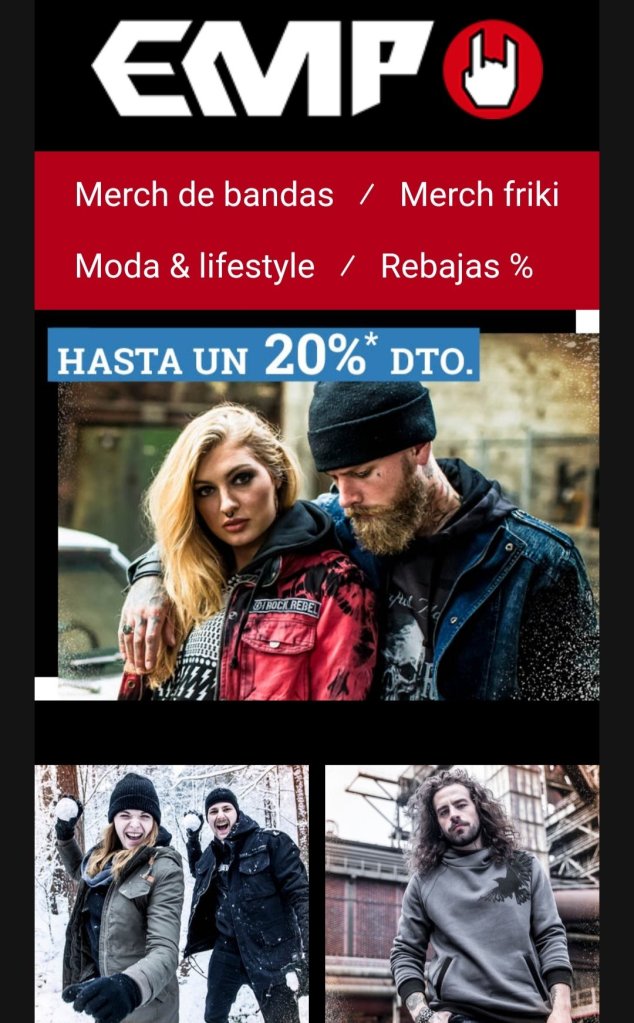
Task: Go to Moda & lifestyle
Action: [195, 266]
